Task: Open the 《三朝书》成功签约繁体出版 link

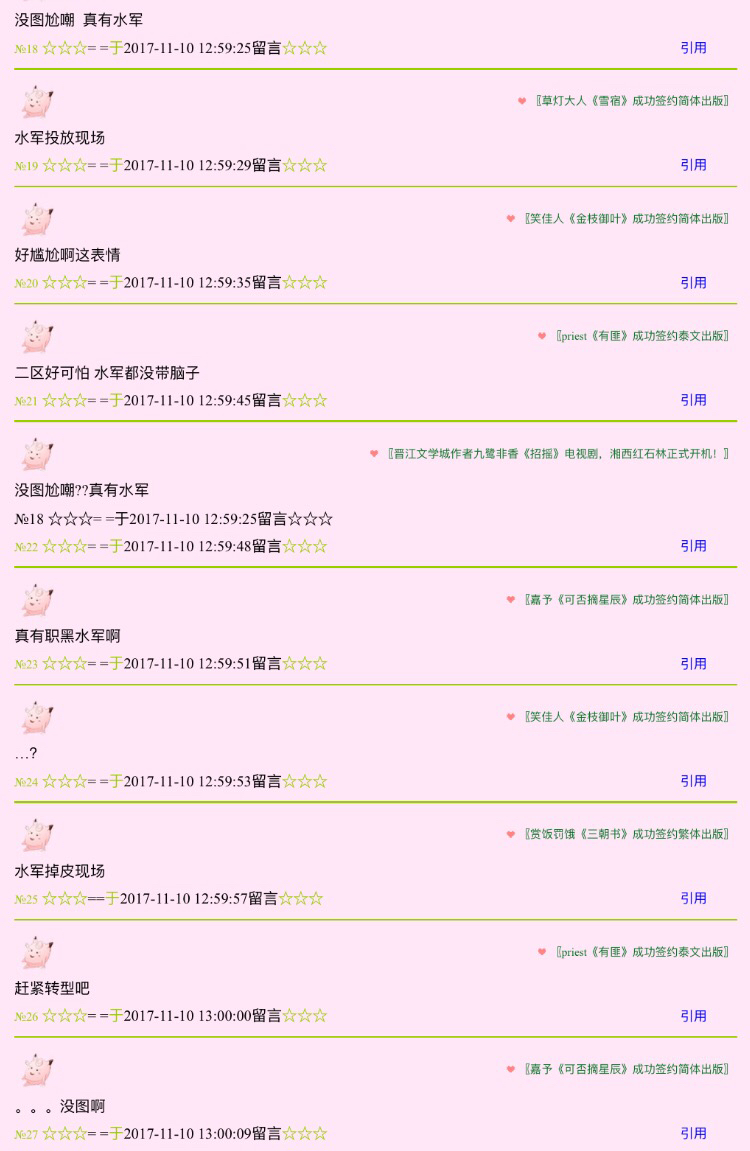Action: click(624, 834)
